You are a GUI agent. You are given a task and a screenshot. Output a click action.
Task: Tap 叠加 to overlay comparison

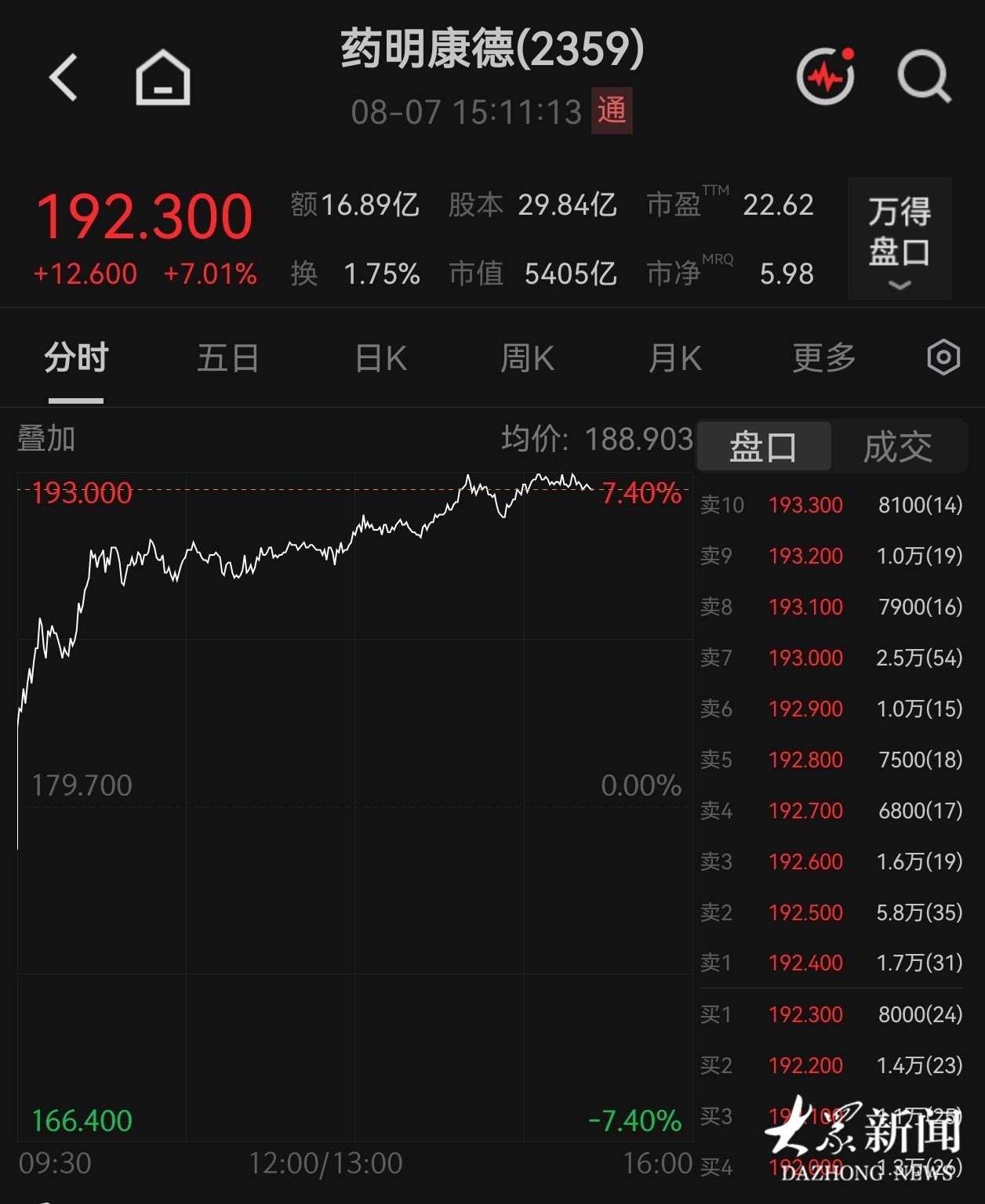coord(45,438)
